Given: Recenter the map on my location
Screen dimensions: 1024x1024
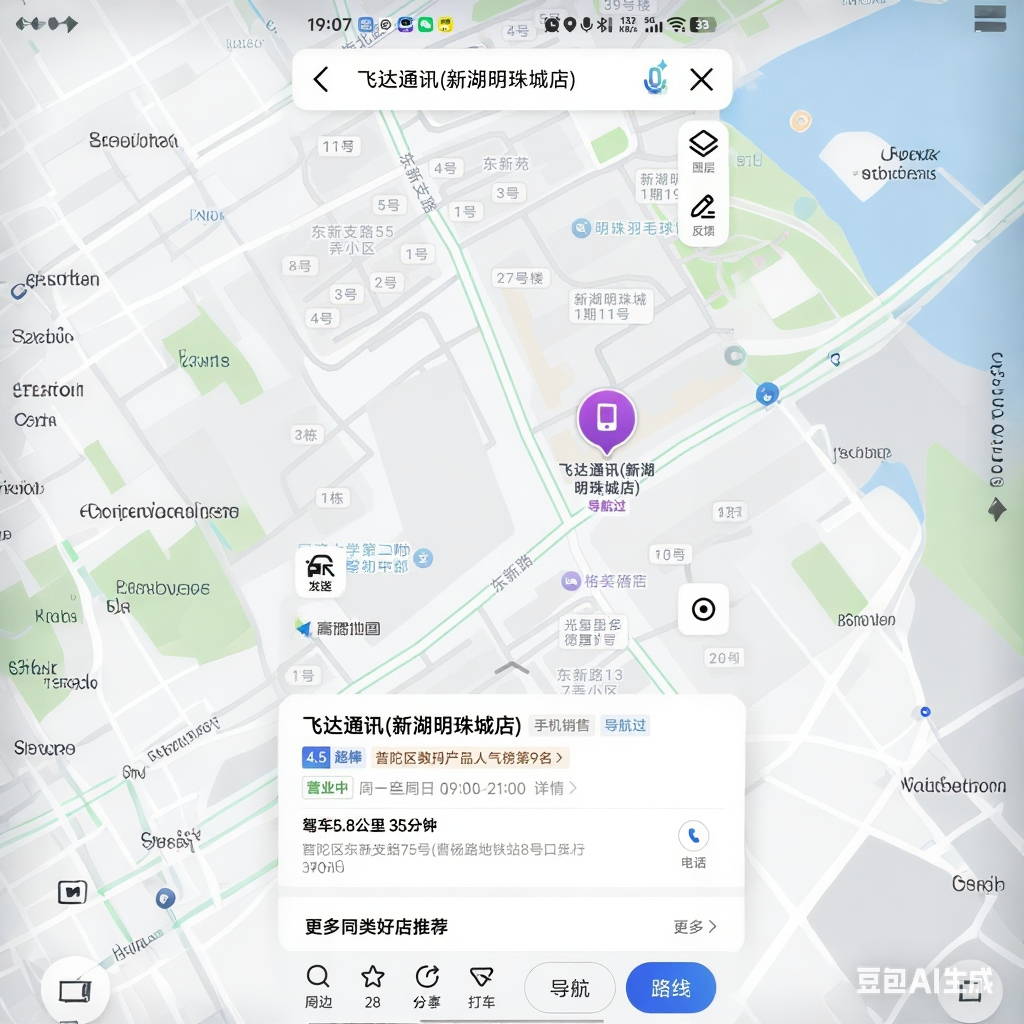Looking at the screenshot, I should click(x=703, y=609).
